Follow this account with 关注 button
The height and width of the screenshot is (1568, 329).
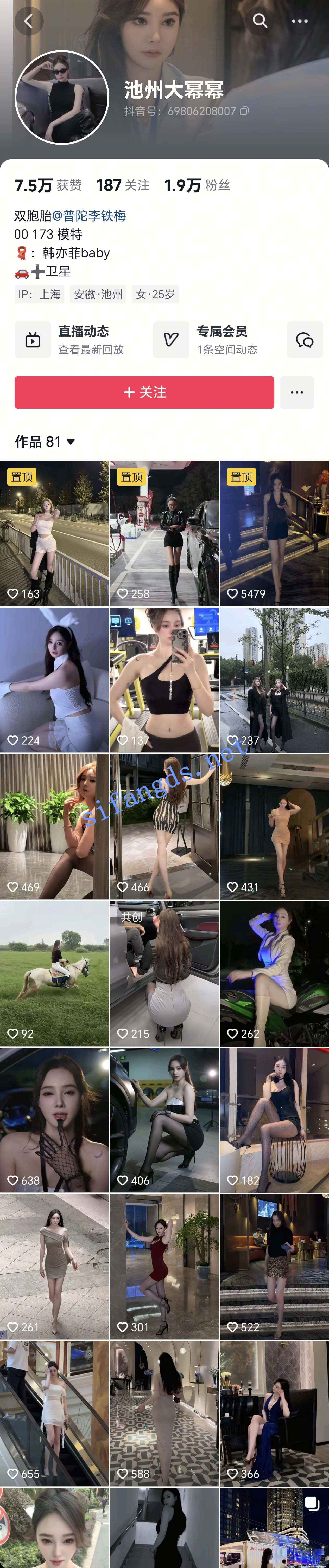(x=144, y=392)
